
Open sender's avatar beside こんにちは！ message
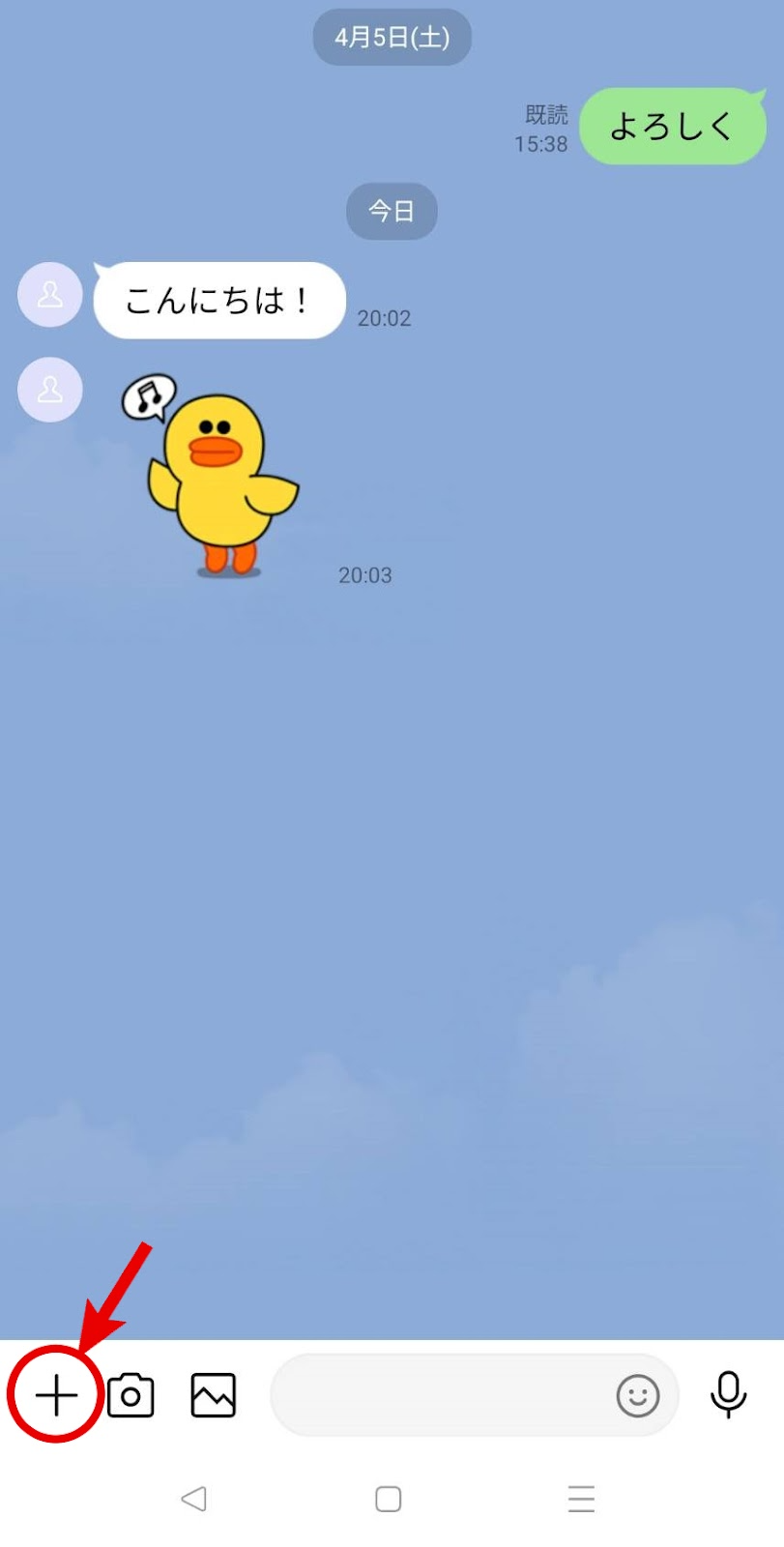[50, 295]
